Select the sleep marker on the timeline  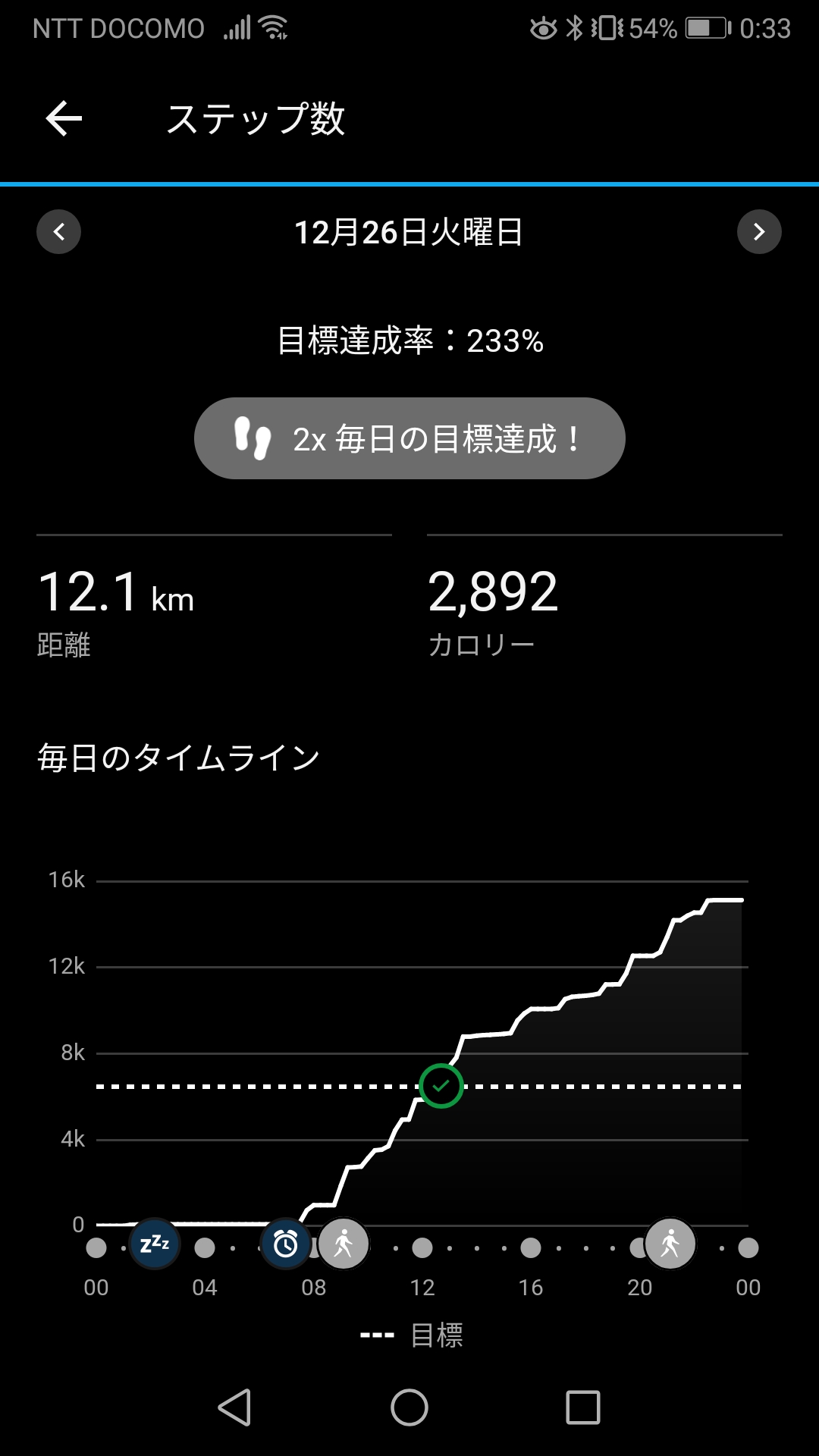pos(155,1244)
